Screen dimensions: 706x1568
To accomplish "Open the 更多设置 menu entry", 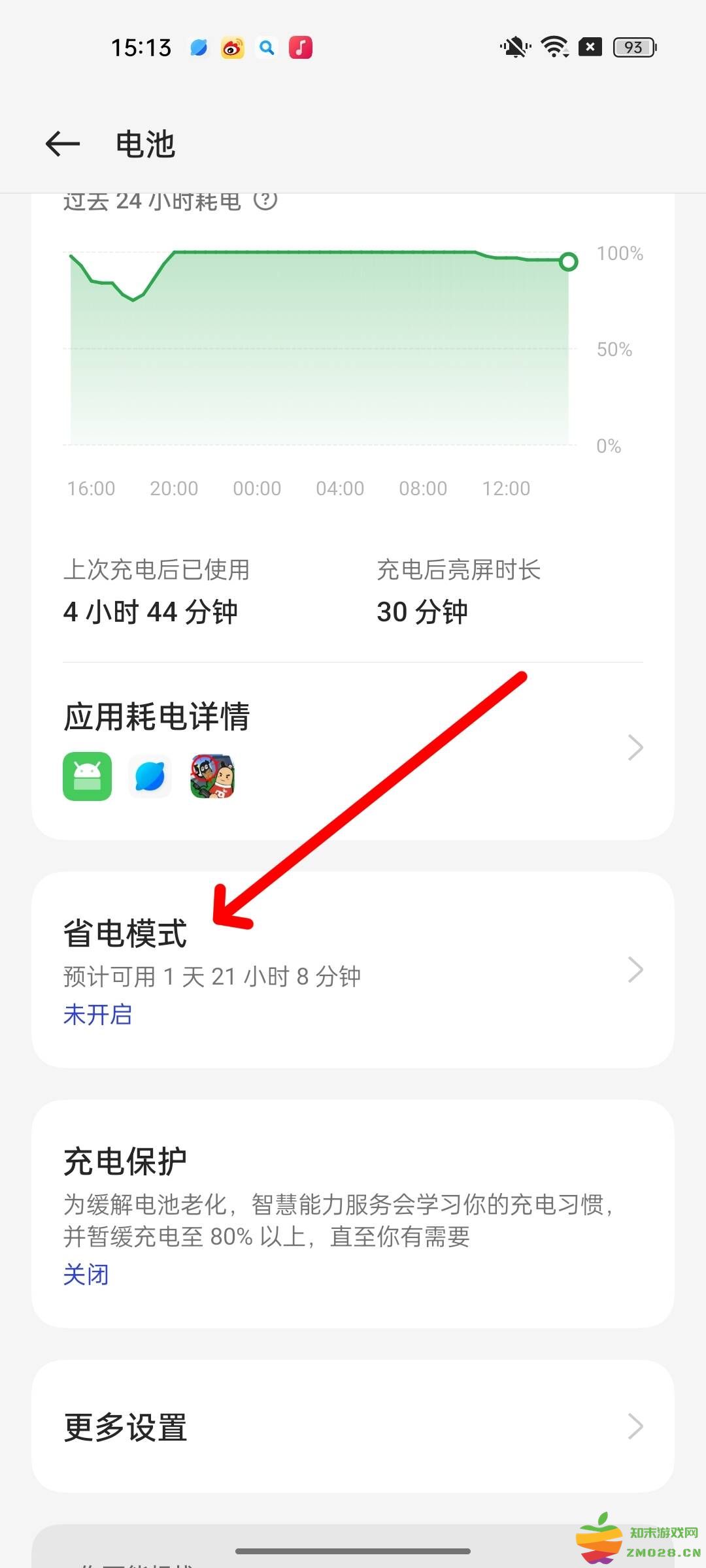I will coord(124,1426).
